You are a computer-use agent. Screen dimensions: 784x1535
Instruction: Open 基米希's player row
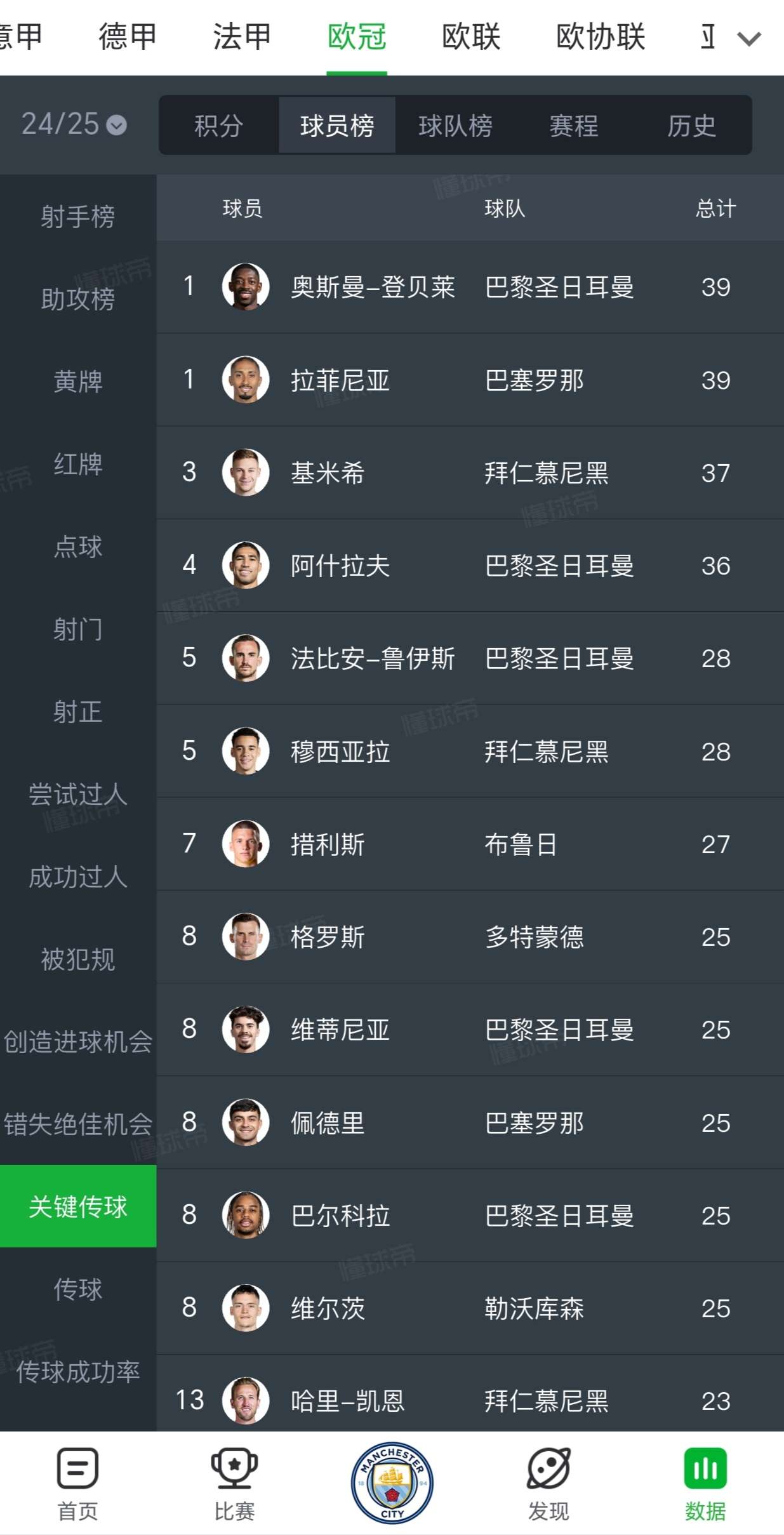pyautogui.click(x=470, y=473)
